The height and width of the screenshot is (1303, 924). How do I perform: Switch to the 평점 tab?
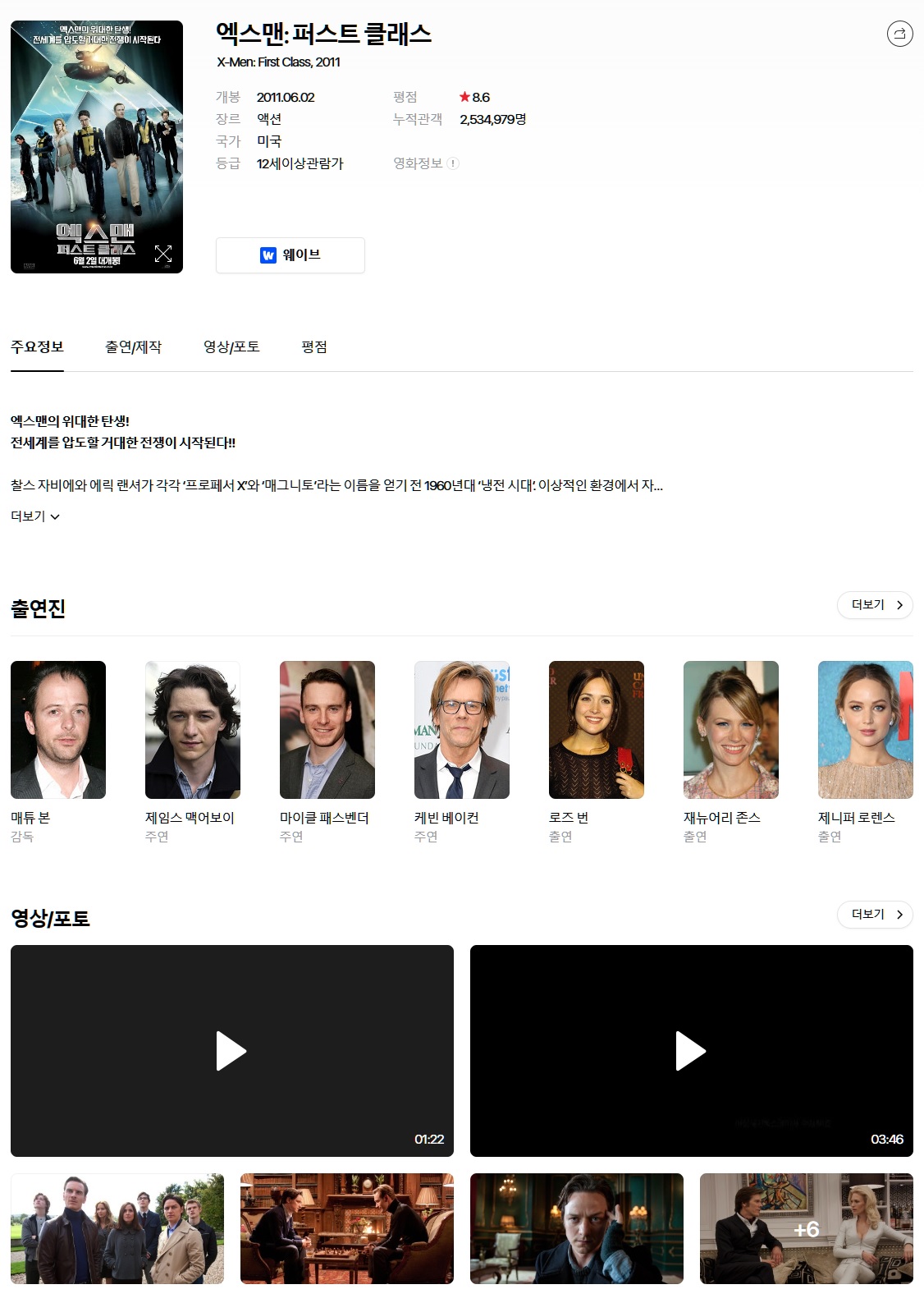pyautogui.click(x=314, y=347)
